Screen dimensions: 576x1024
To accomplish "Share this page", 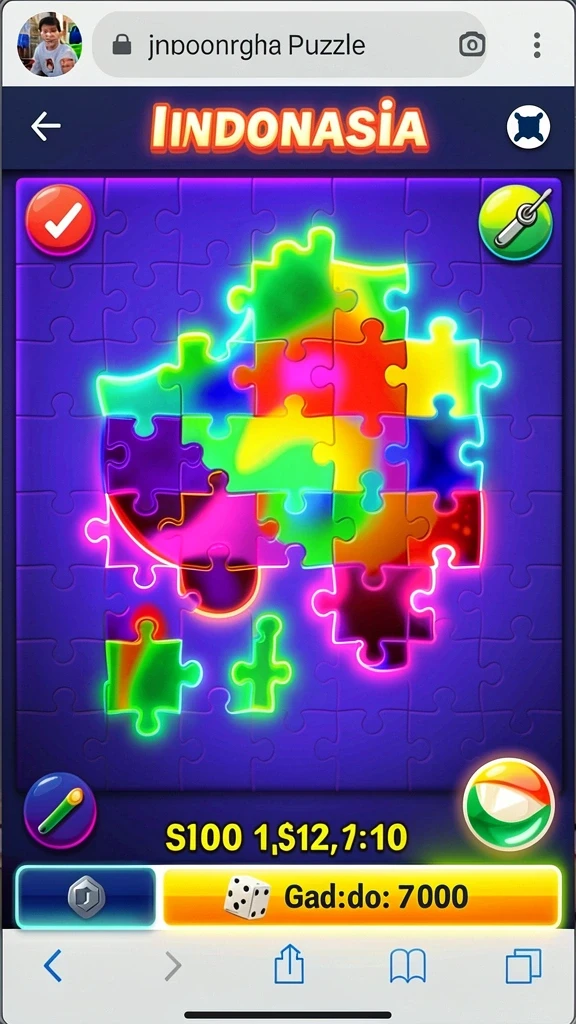I will [x=289, y=965].
